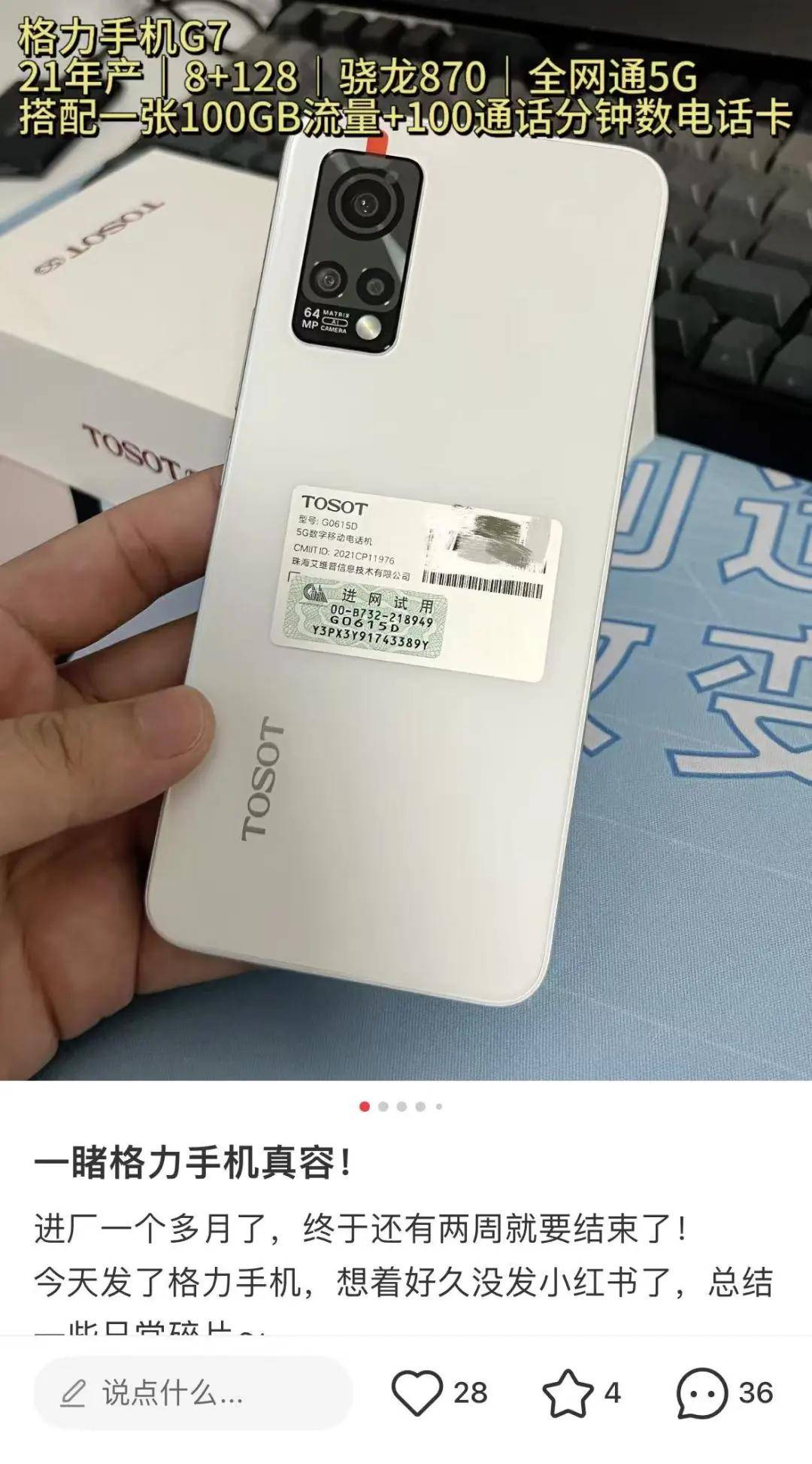Screen dimensions: 812x1464
Task: Tap the 说点什么 comment input field
Action: click(x=192, y=1393)
